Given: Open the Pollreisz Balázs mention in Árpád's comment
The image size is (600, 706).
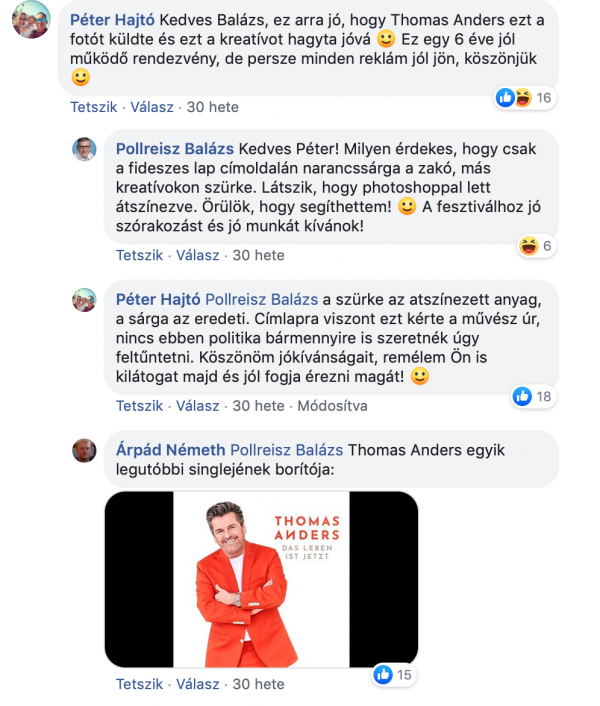Looking at the screenshot, I should tap(287, 450).
